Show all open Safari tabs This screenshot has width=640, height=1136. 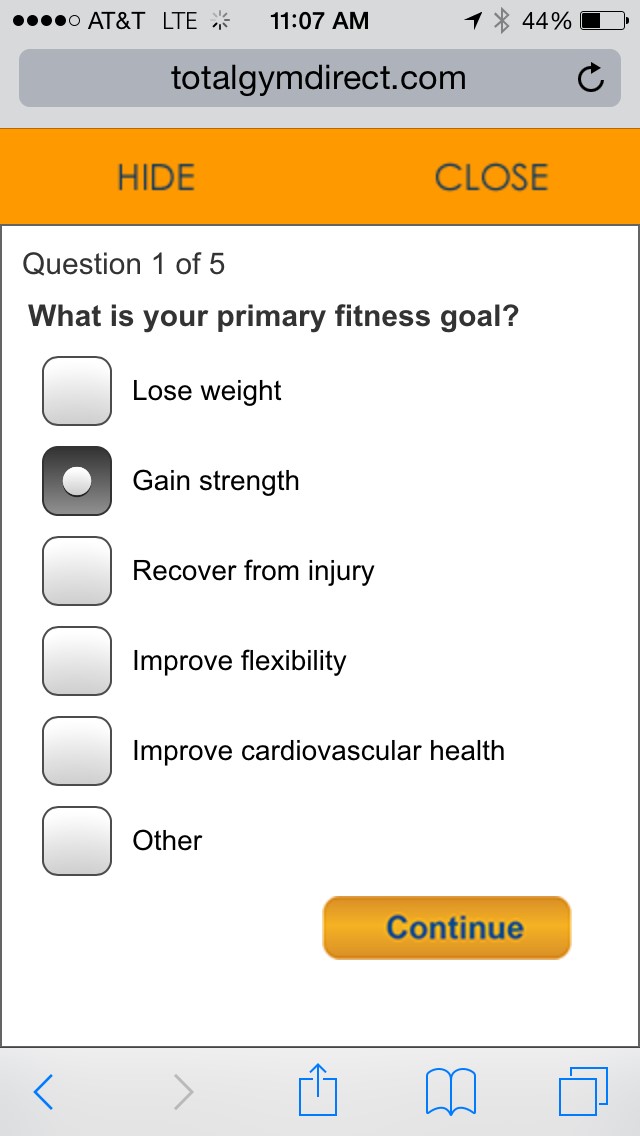point(583,1092)
